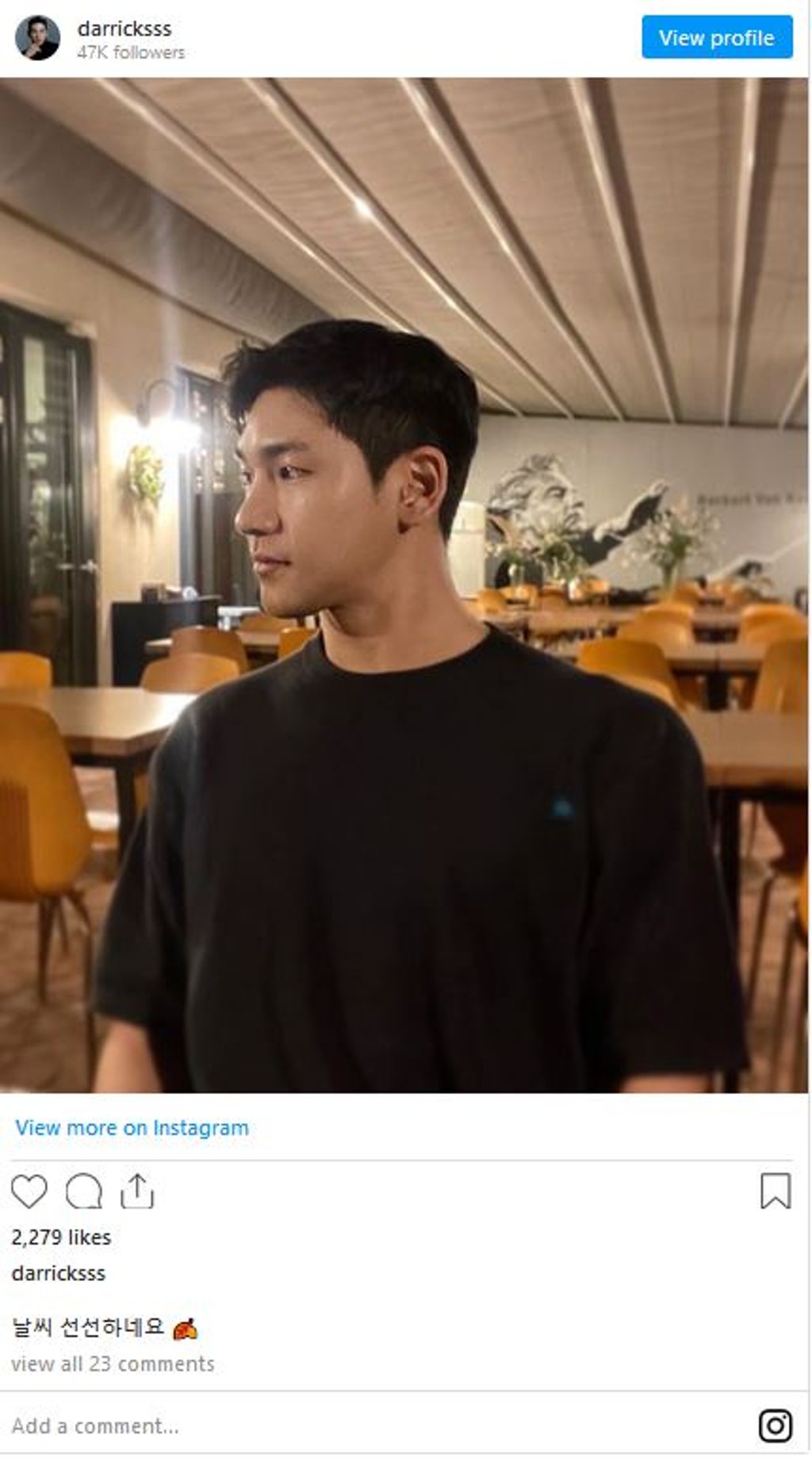
Task: Open darricksss profile avatar
Action: [x=37, y=37]
